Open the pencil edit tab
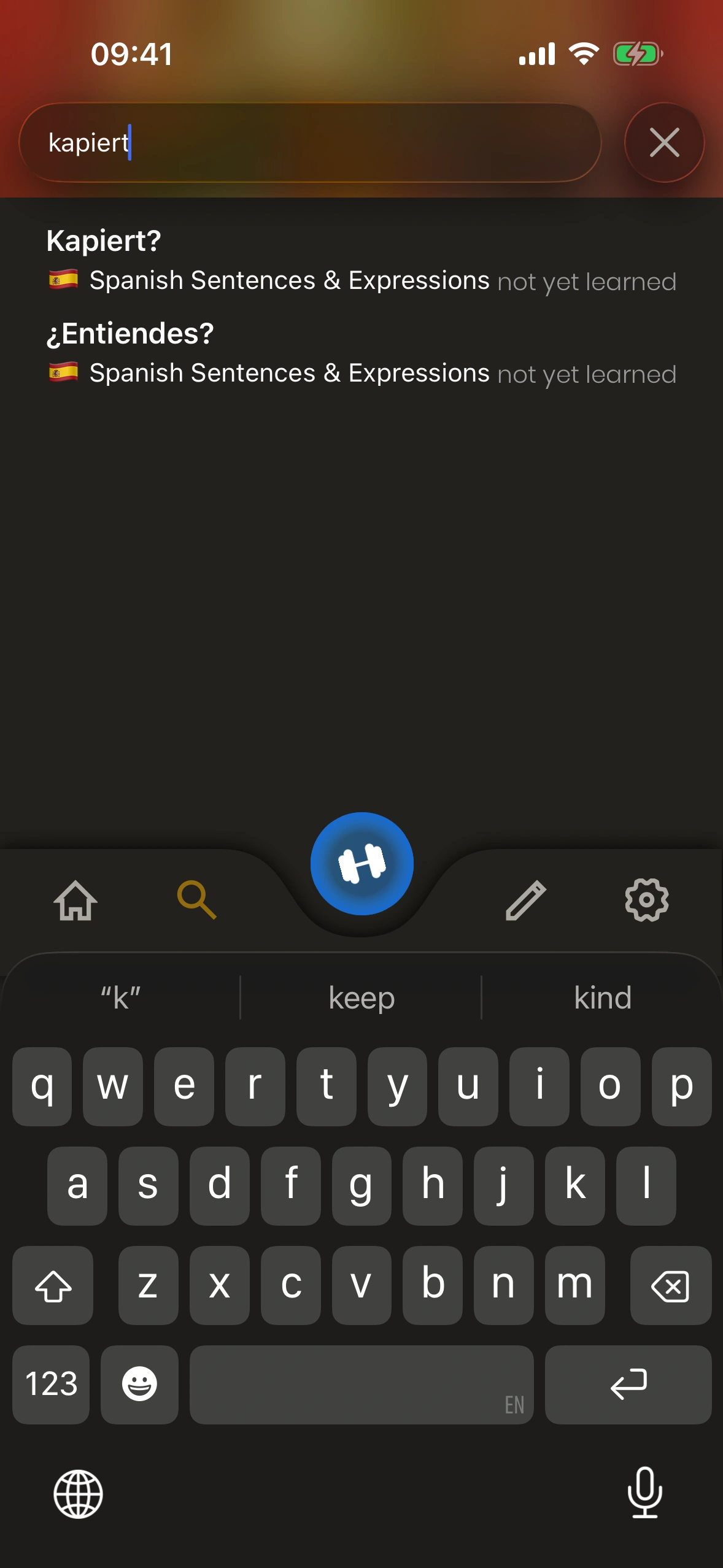723x1568 pixels. click(525, 900)
